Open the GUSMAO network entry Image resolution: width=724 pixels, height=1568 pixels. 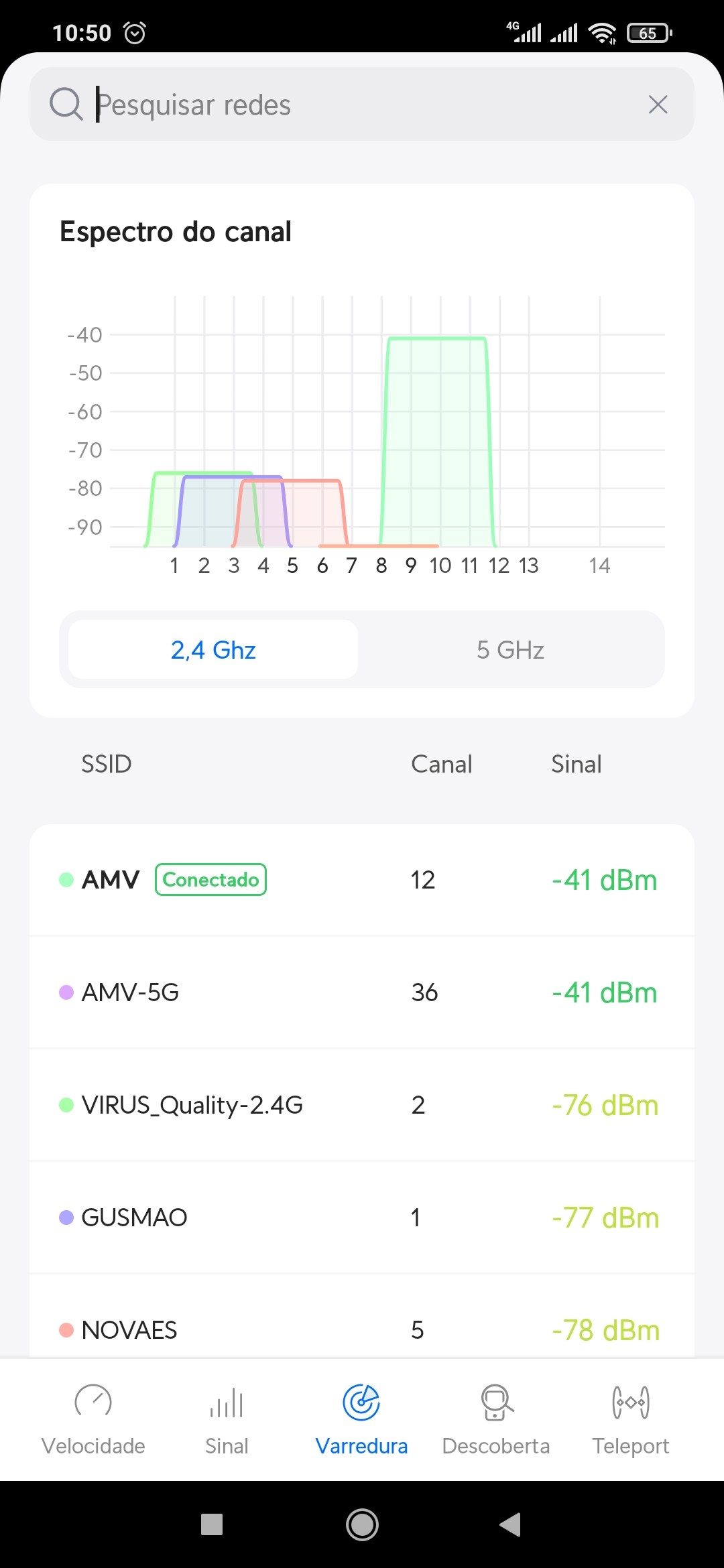362,1218
